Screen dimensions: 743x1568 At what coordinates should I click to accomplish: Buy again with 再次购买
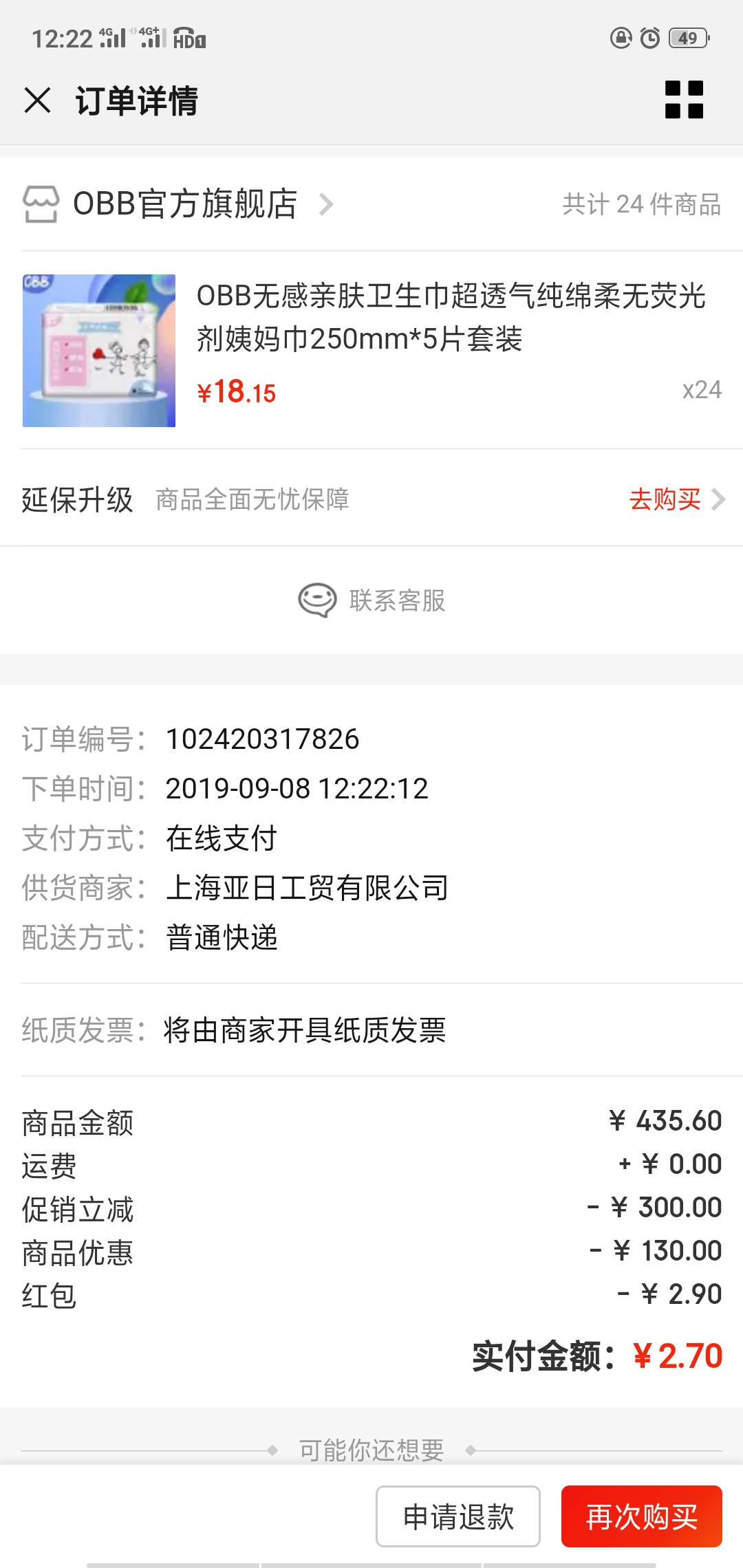[x=642, y=1516]
